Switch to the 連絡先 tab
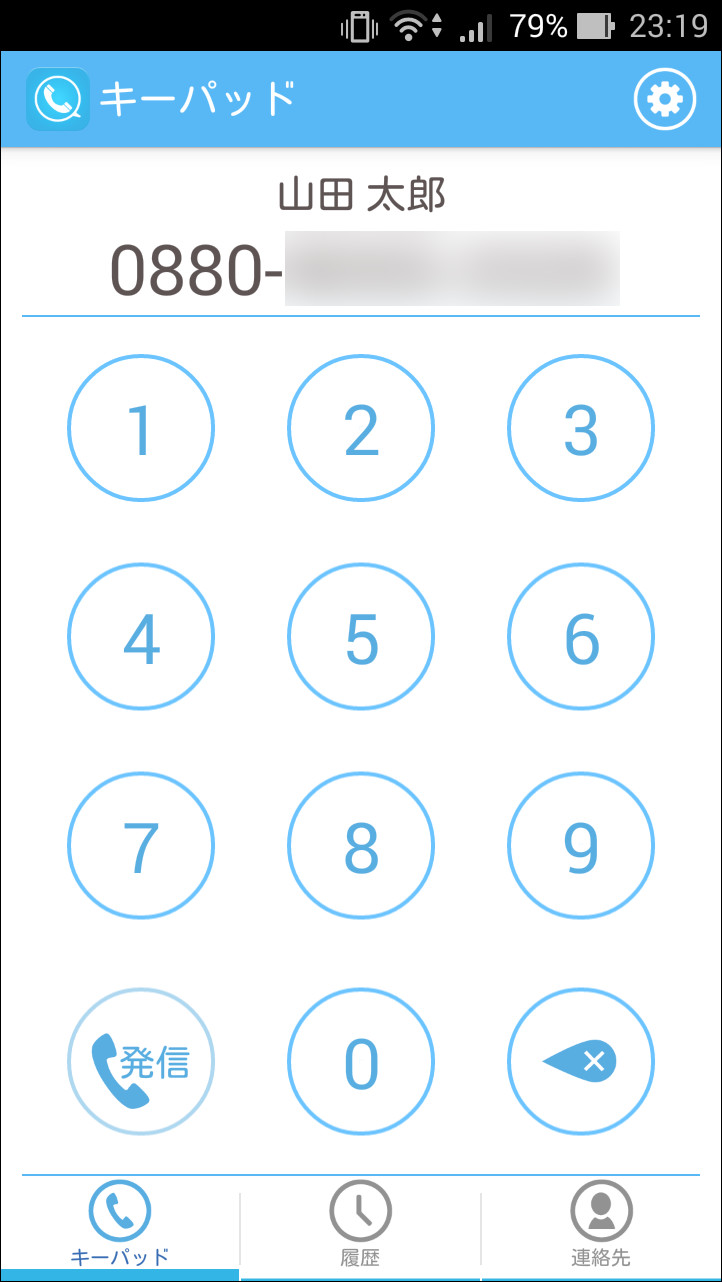Viewport: 722px width, 1282px height. click(x=601, y=1223)
